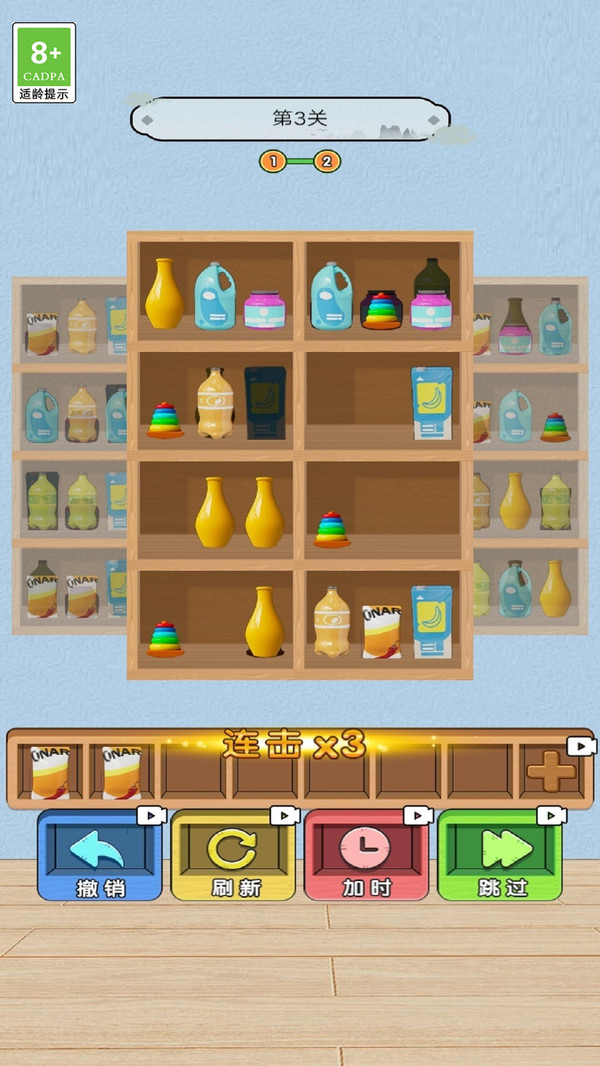Viewport: 600px width, 1066px height.
Task: Tap the 加时 add-time button
Action: [x=366, y=856]
